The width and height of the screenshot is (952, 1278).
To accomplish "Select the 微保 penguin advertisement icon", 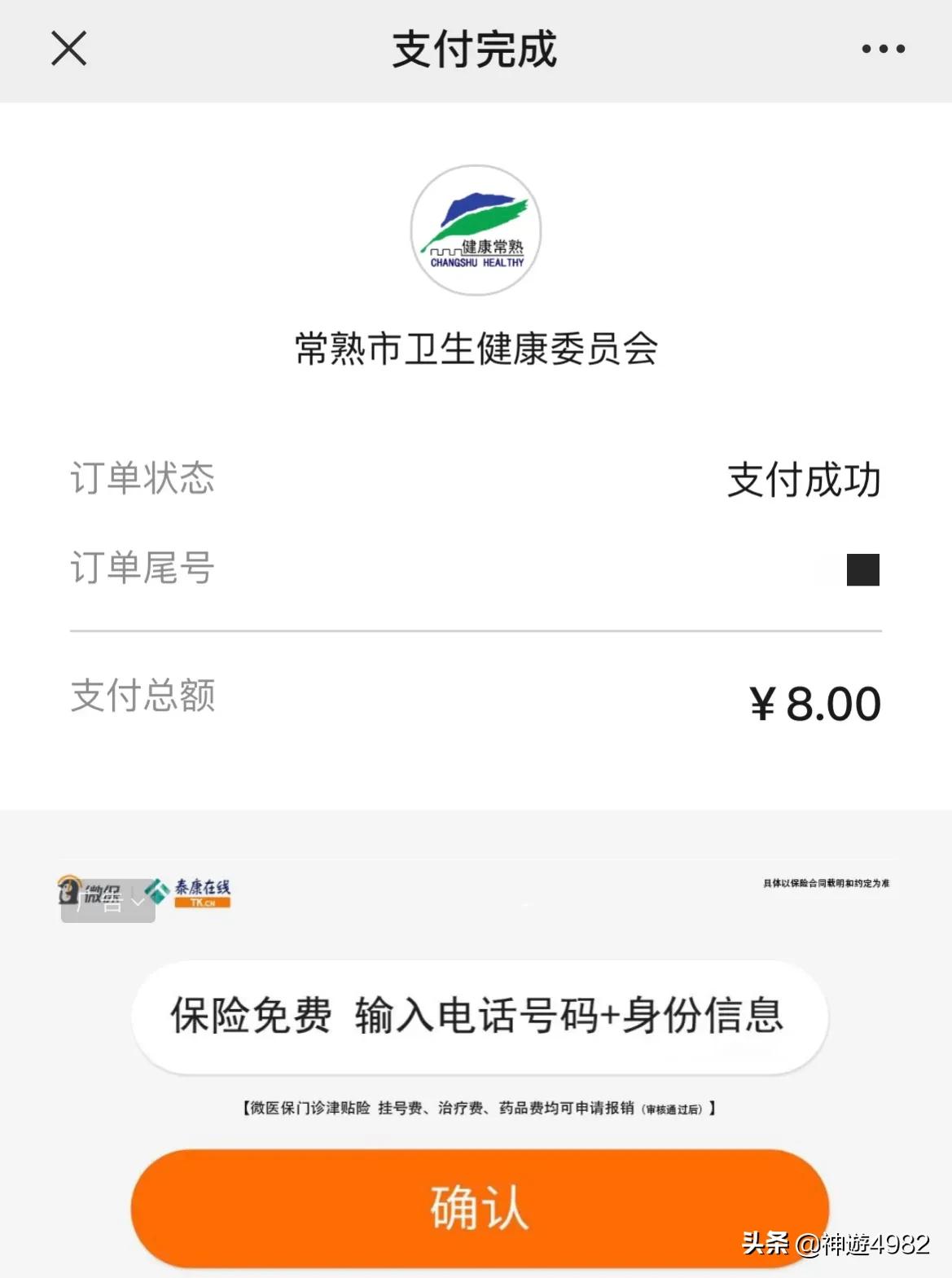I will click(x=69, y=892).
